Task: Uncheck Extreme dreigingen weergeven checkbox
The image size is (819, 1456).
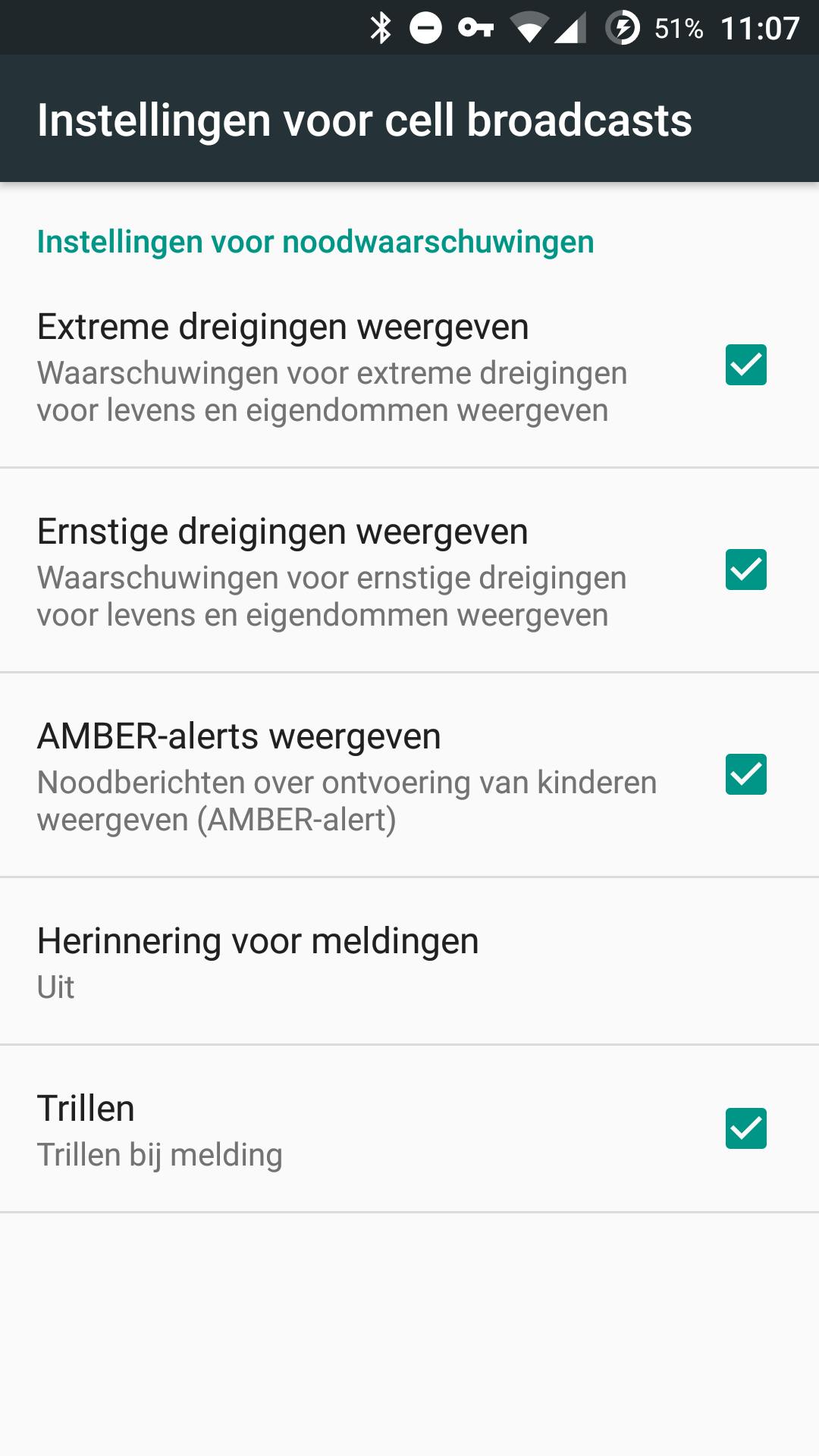Action: 745,365
